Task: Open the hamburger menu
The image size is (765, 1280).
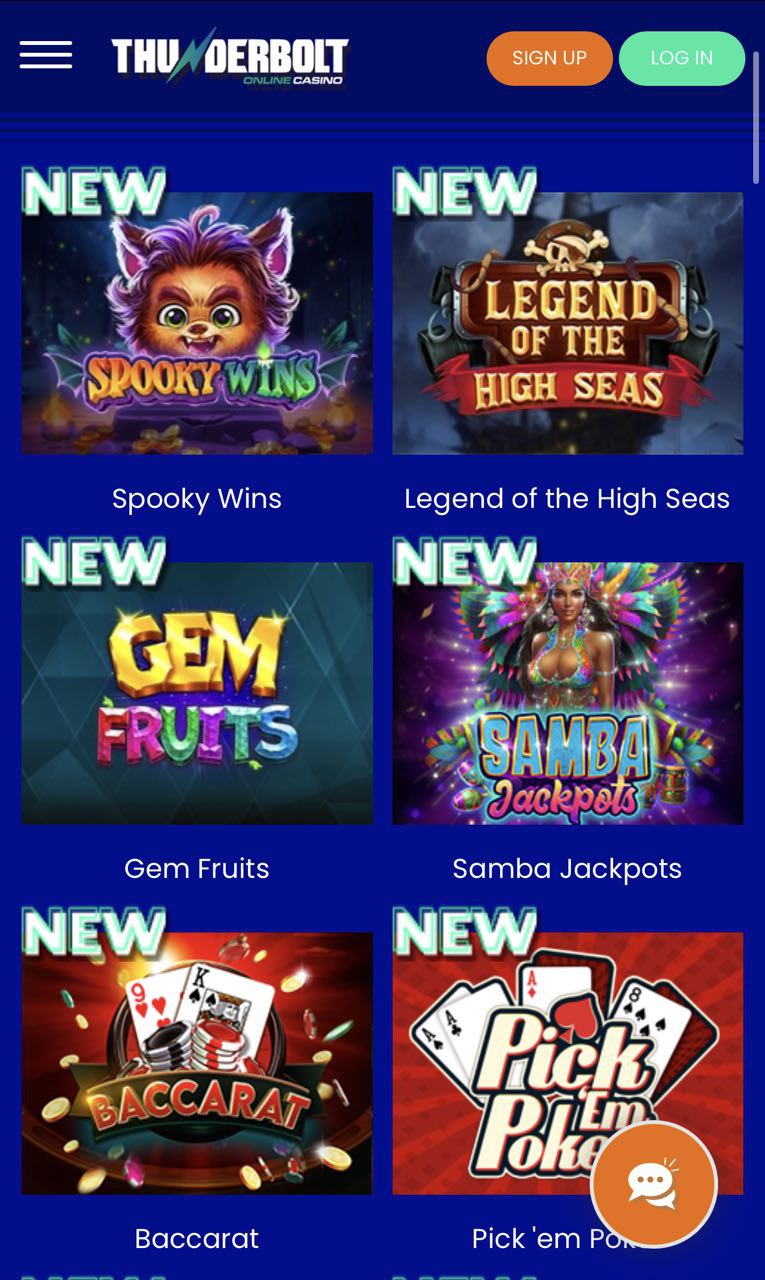Action: 46,55
